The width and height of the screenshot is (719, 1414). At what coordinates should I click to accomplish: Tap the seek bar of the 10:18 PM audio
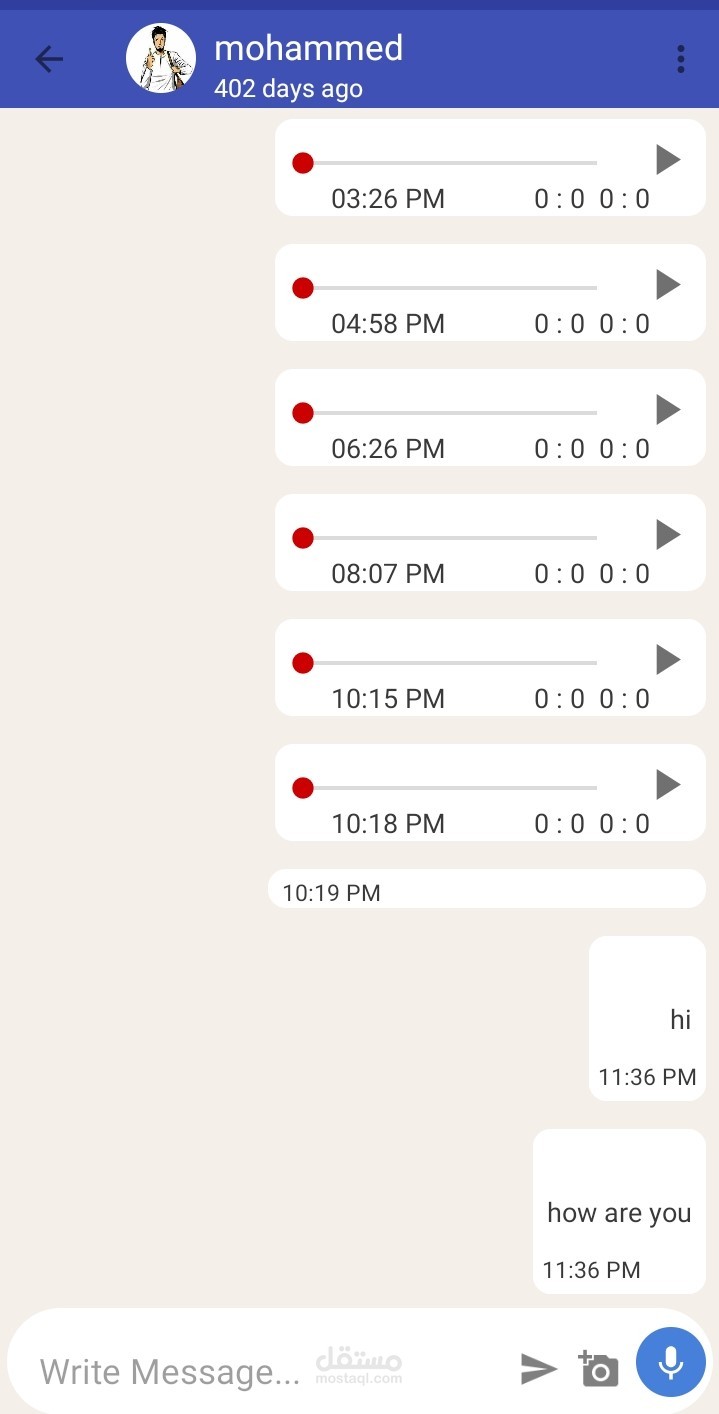(445, 788)
